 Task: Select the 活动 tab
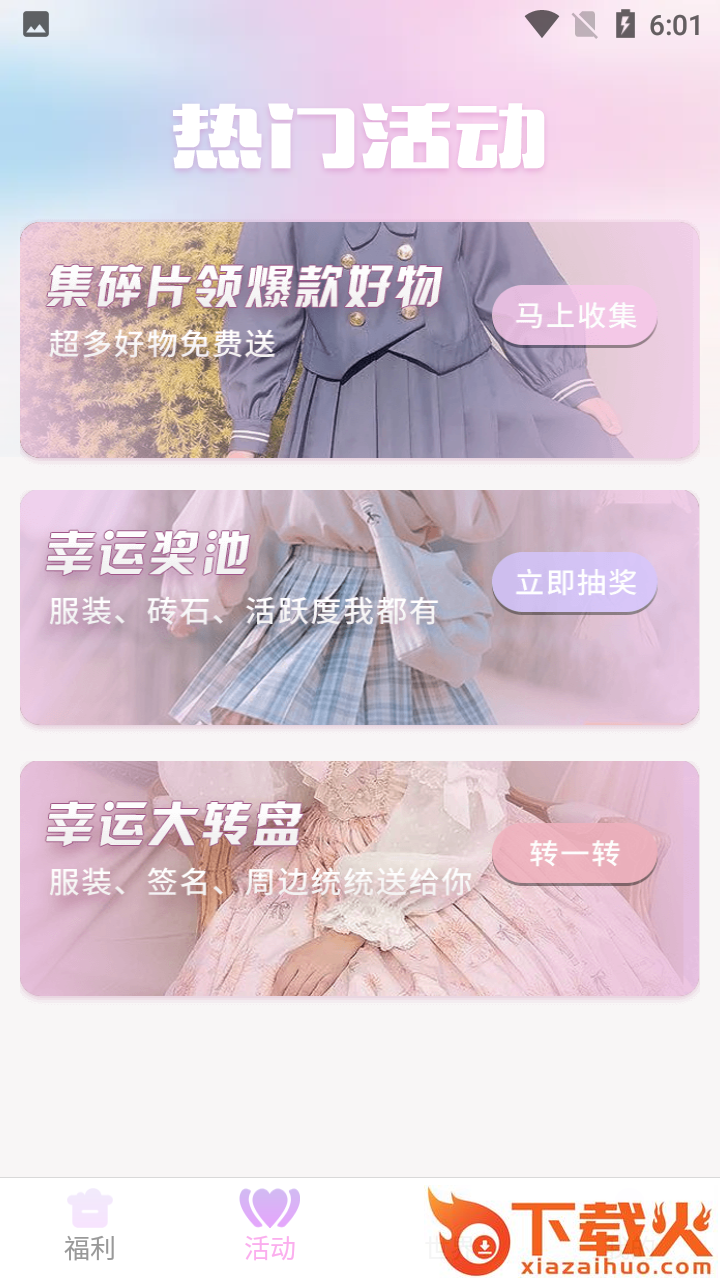pyautogui.click(x=270, y=1225)
